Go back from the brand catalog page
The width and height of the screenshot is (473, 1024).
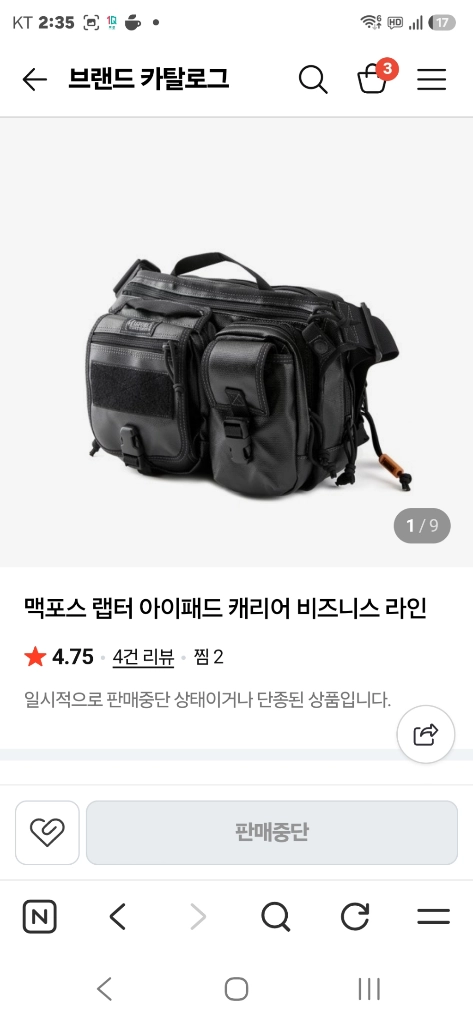(35, 80)
